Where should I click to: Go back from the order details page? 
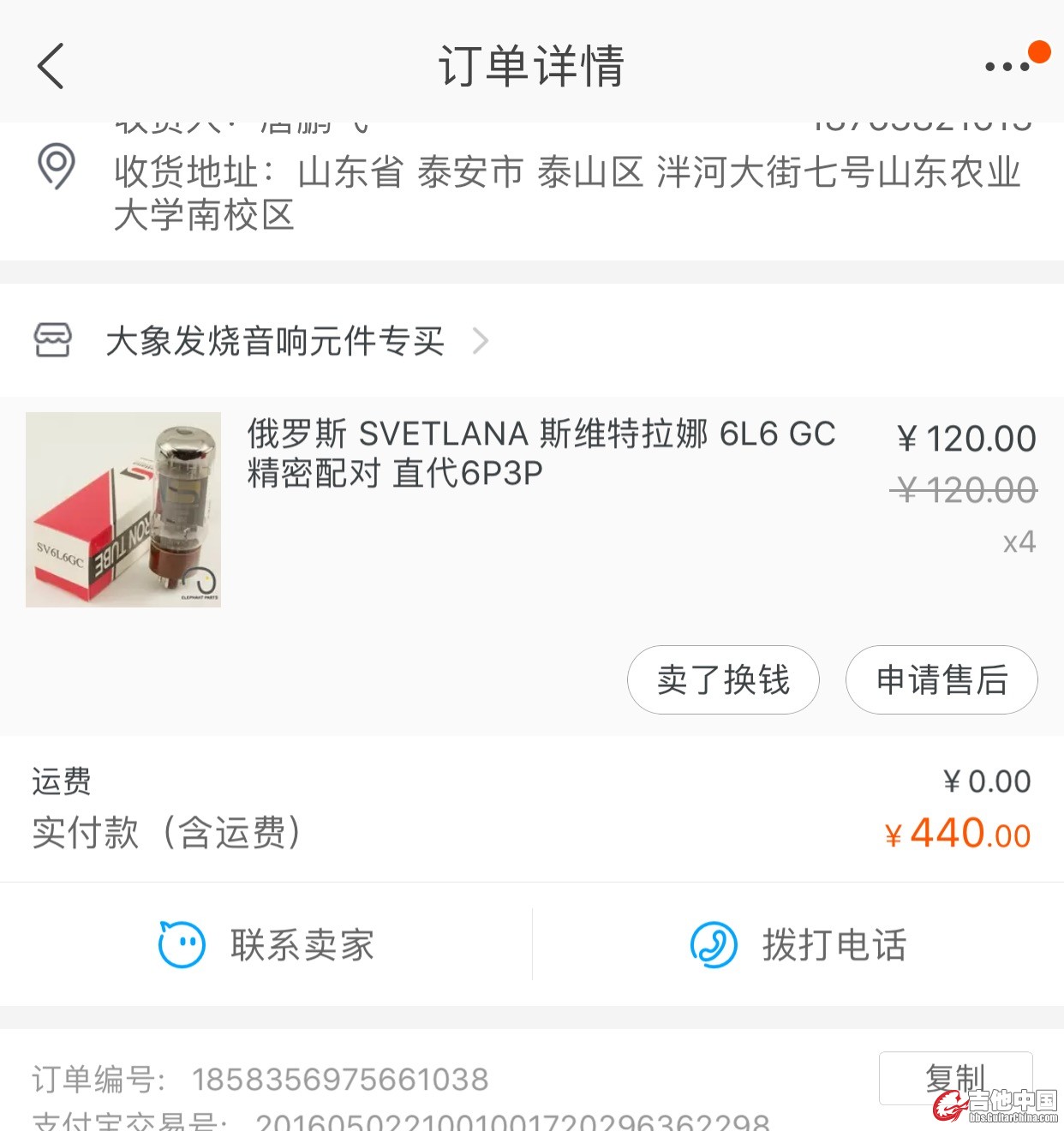tap(51, 66)
